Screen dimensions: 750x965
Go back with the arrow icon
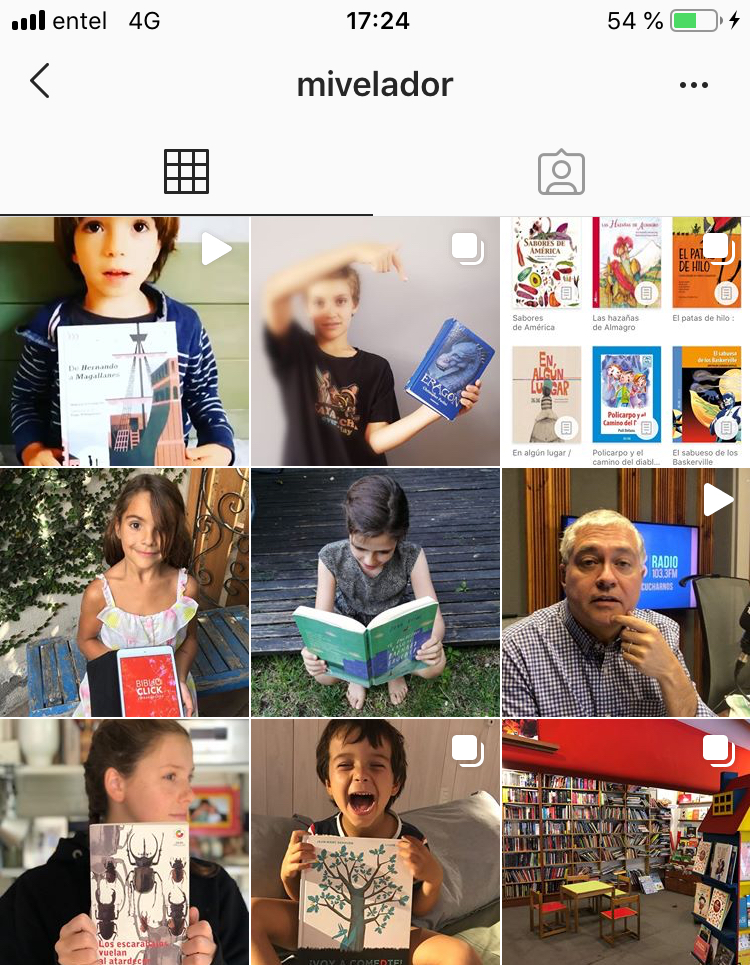(40, 81)
